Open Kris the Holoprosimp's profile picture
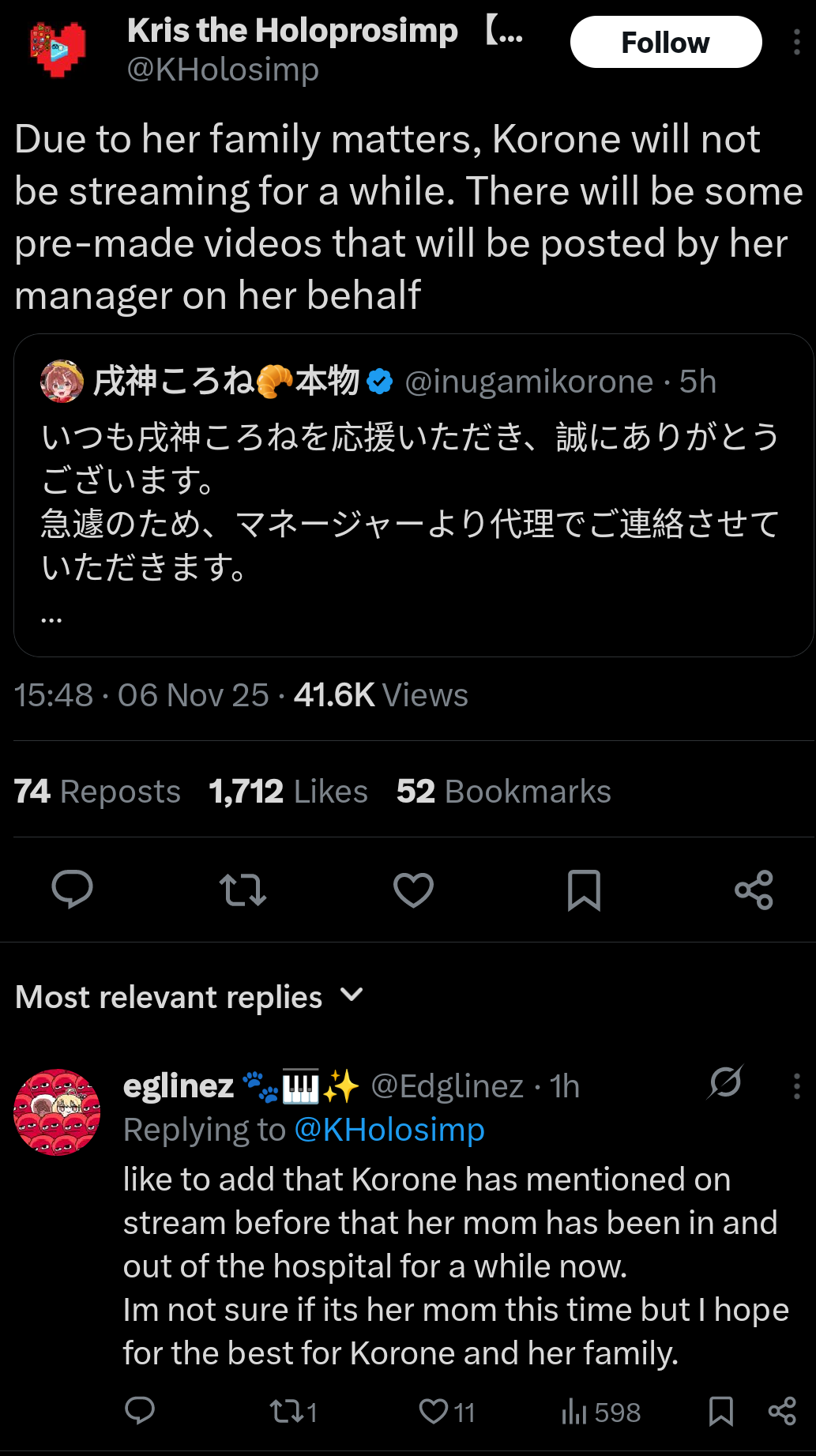This screenshot has height=1456, width=816. coord(58,49)
